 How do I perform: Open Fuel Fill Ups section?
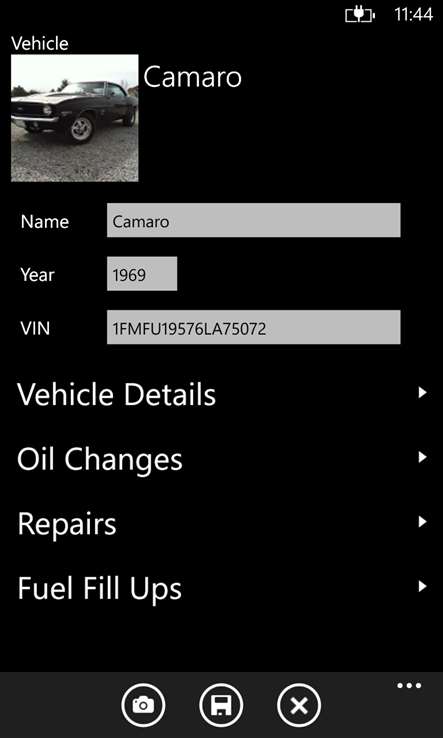(221, 587)
